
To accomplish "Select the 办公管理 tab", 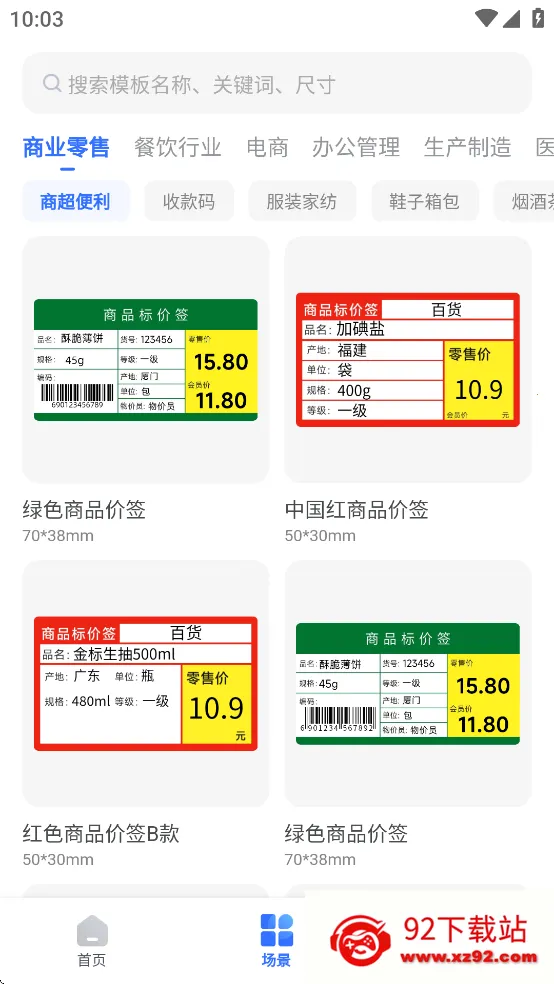I will 356,147.
